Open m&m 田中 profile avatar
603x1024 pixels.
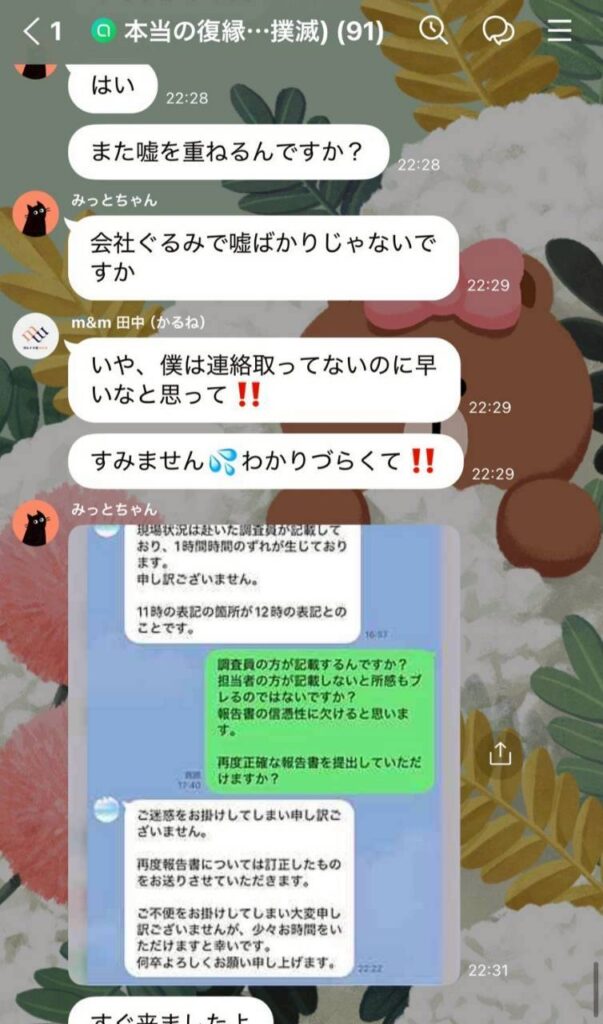tap(36, 335)
